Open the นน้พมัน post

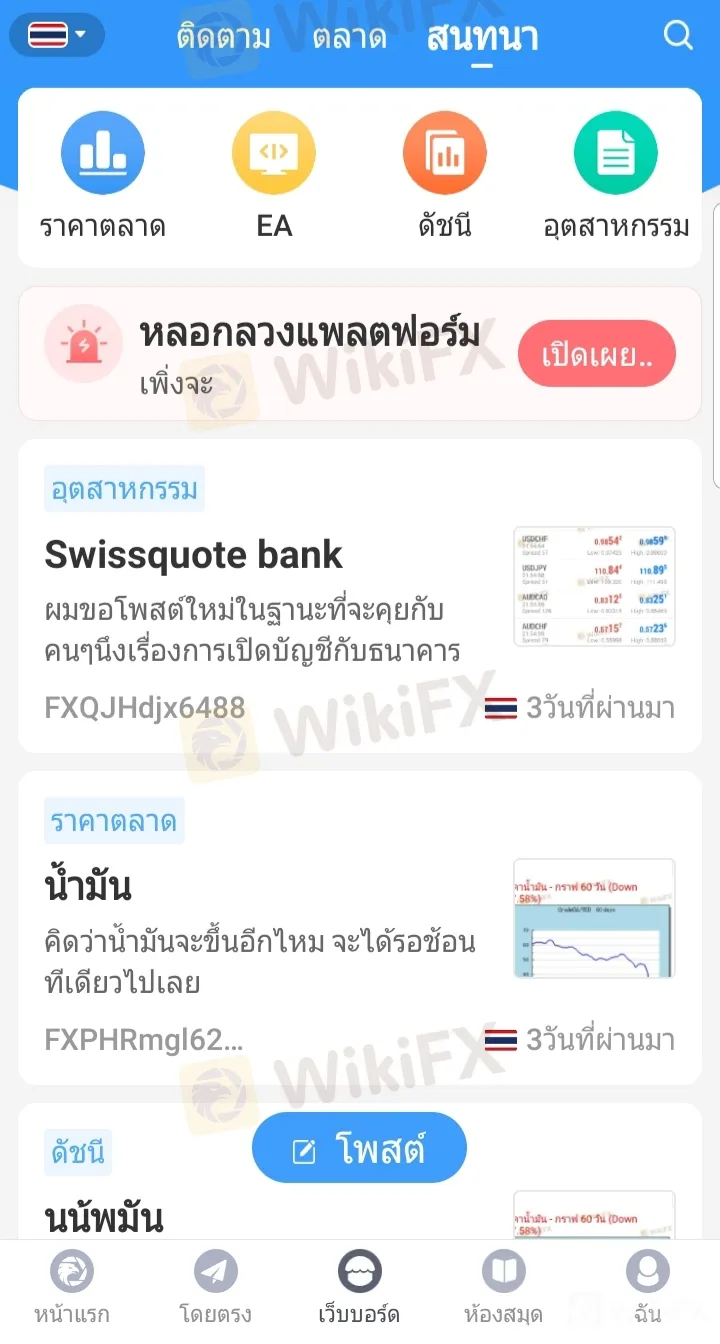104,1217
